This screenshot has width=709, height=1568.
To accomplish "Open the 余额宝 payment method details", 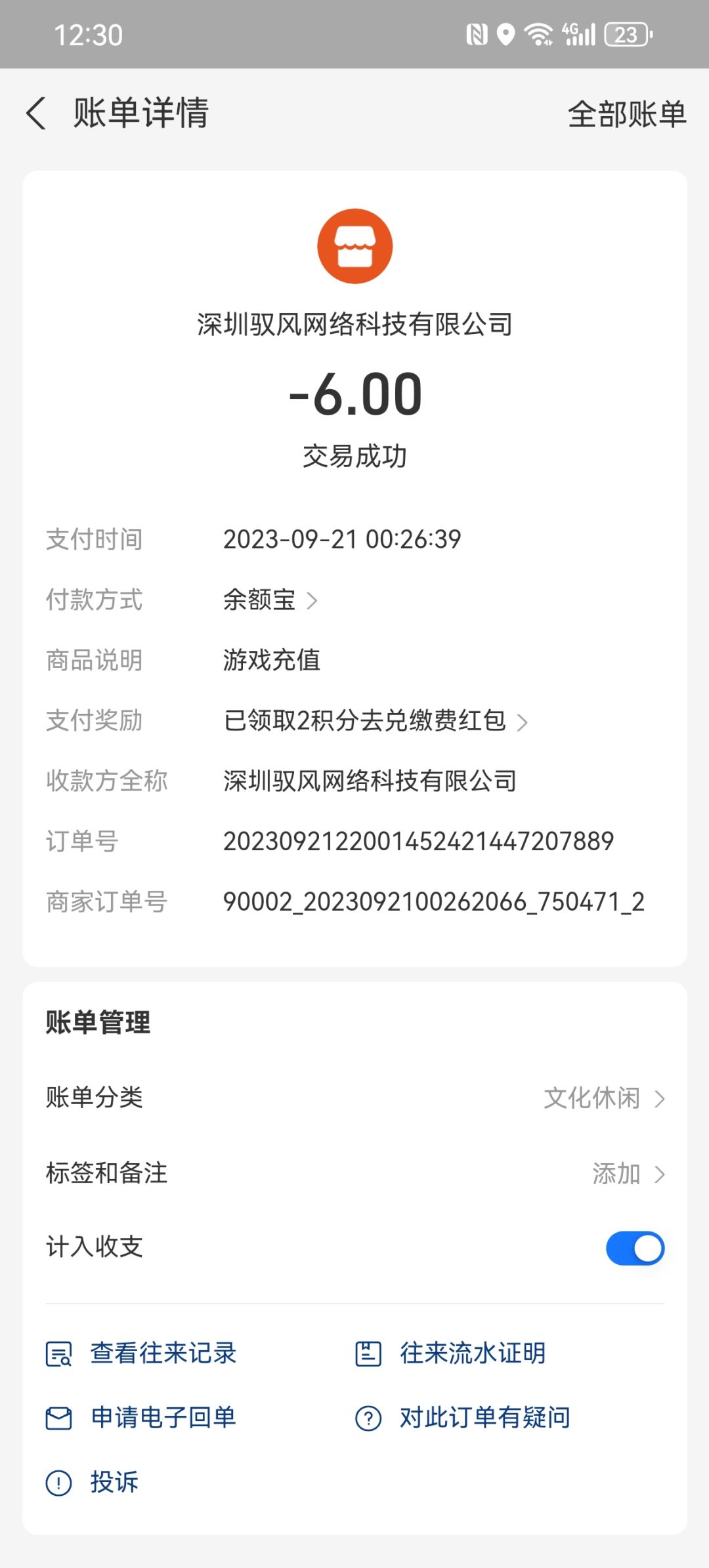I will (x=270, y=600).
